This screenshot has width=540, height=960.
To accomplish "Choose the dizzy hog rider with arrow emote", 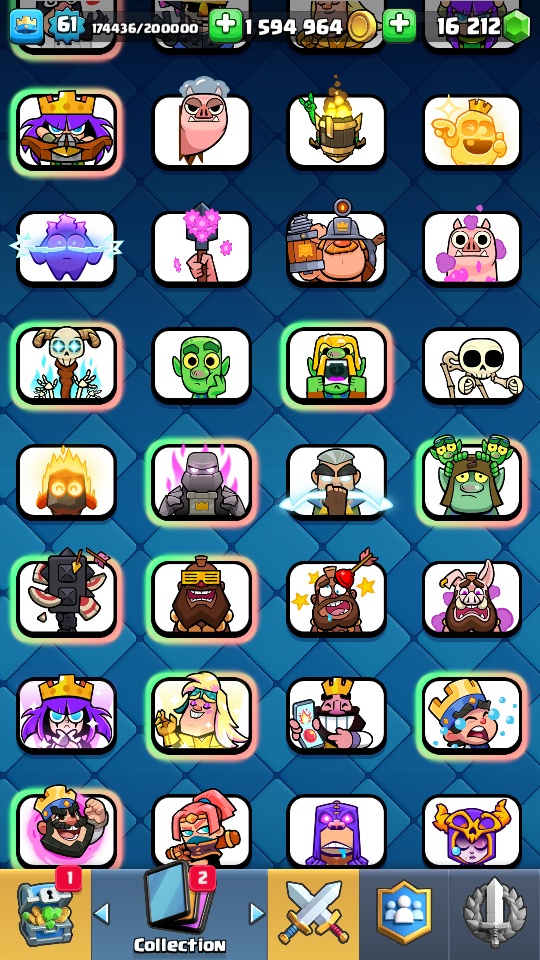I will coord(336,597).
